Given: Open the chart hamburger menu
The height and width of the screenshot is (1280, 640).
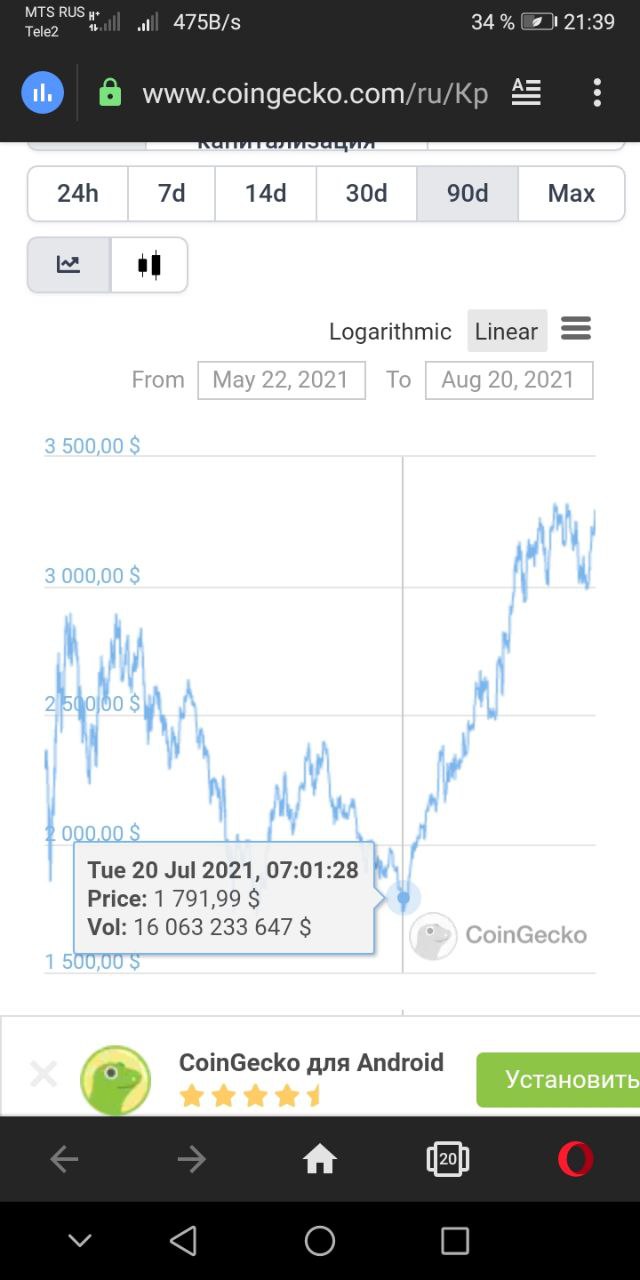Looking at the screenshot, I should pos(576,328).
